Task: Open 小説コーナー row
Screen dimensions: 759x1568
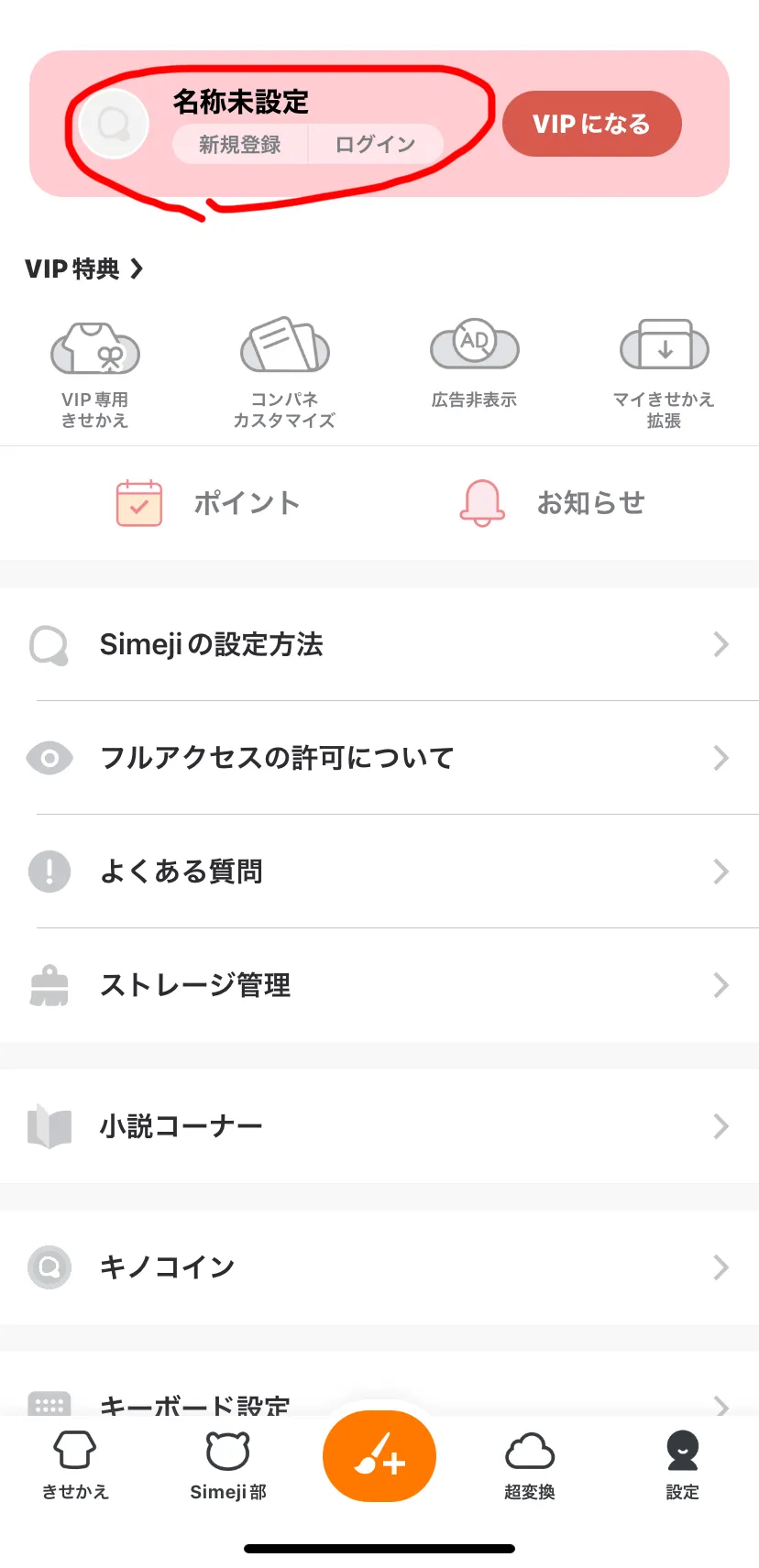Action: [x=379, y=1125]
